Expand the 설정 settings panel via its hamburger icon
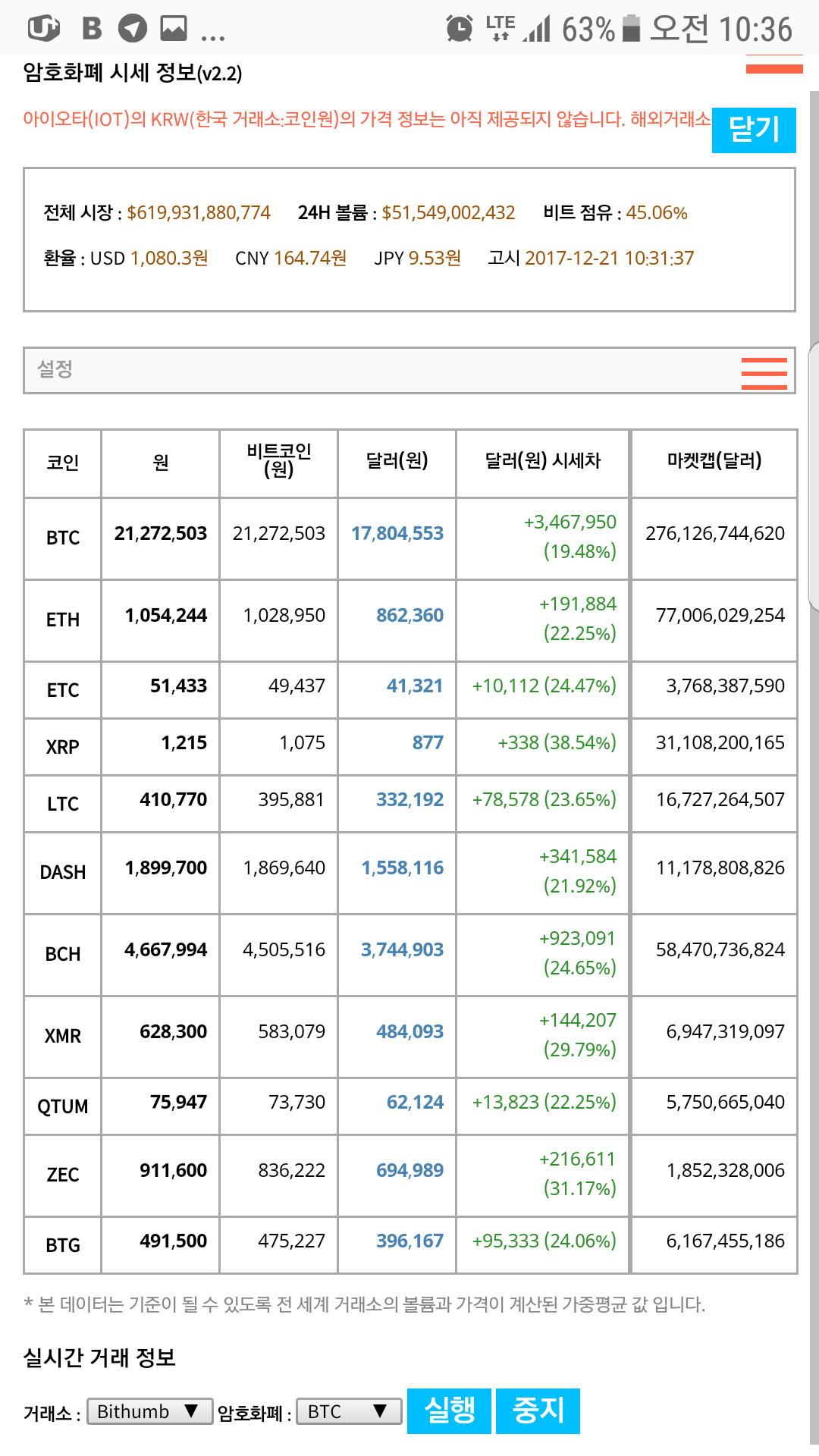 764,372
